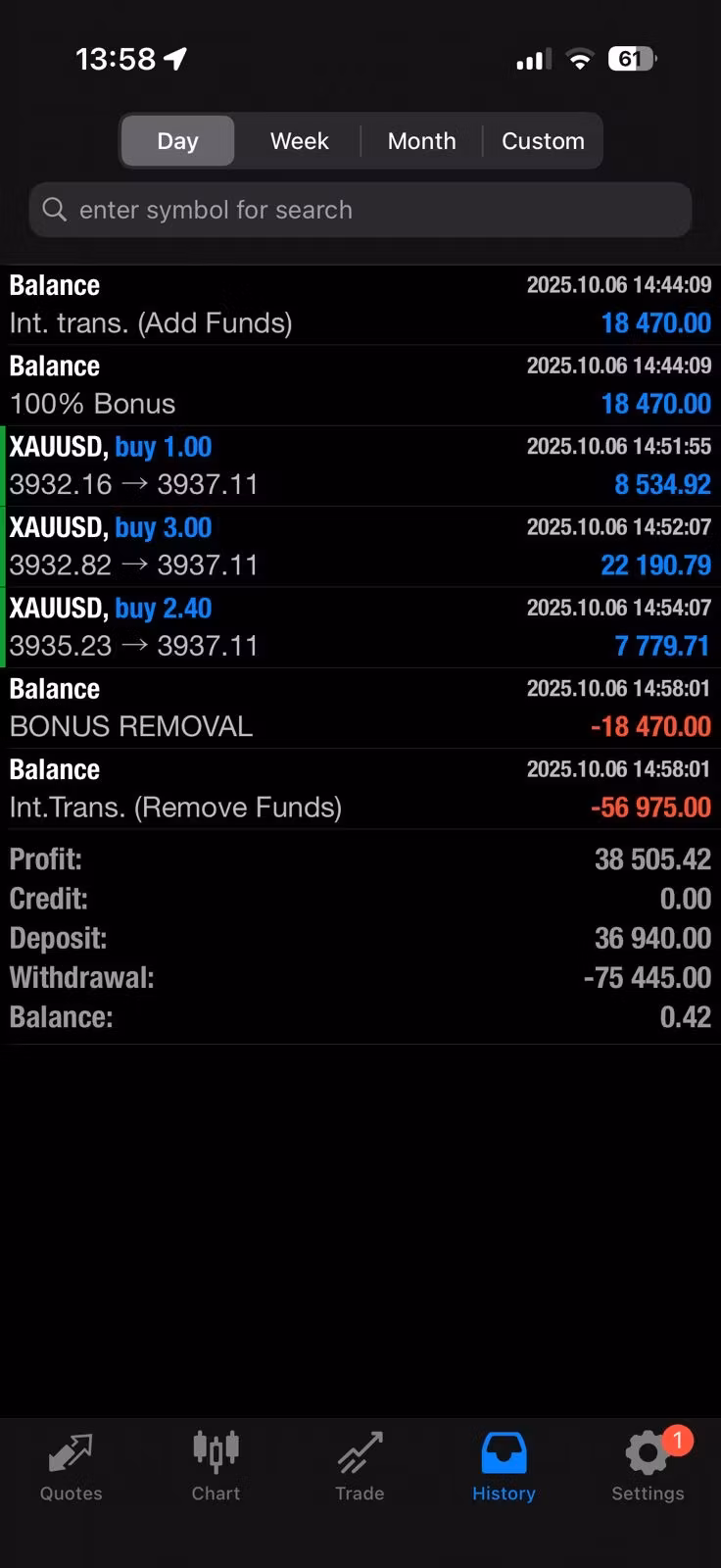Open the XAUUSD buy 2.40 trade
721x1568 pixels.
360,627
